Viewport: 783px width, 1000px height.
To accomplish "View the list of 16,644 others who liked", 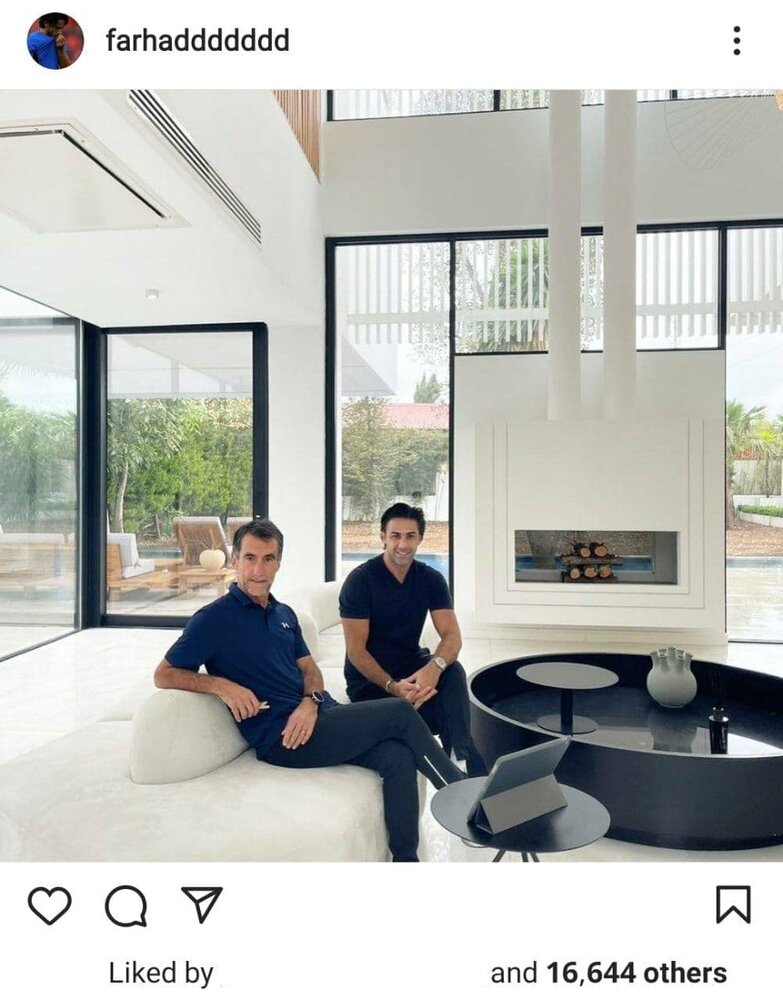I will pyautogui.click(x=636, y=973).
